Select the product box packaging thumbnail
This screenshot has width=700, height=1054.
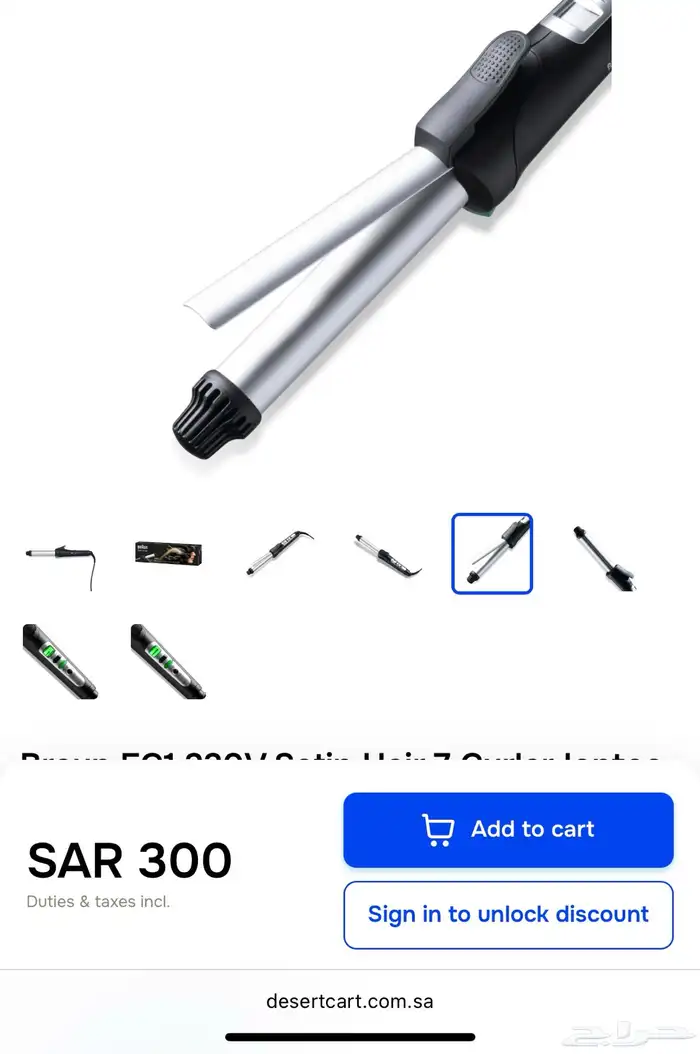169,552
